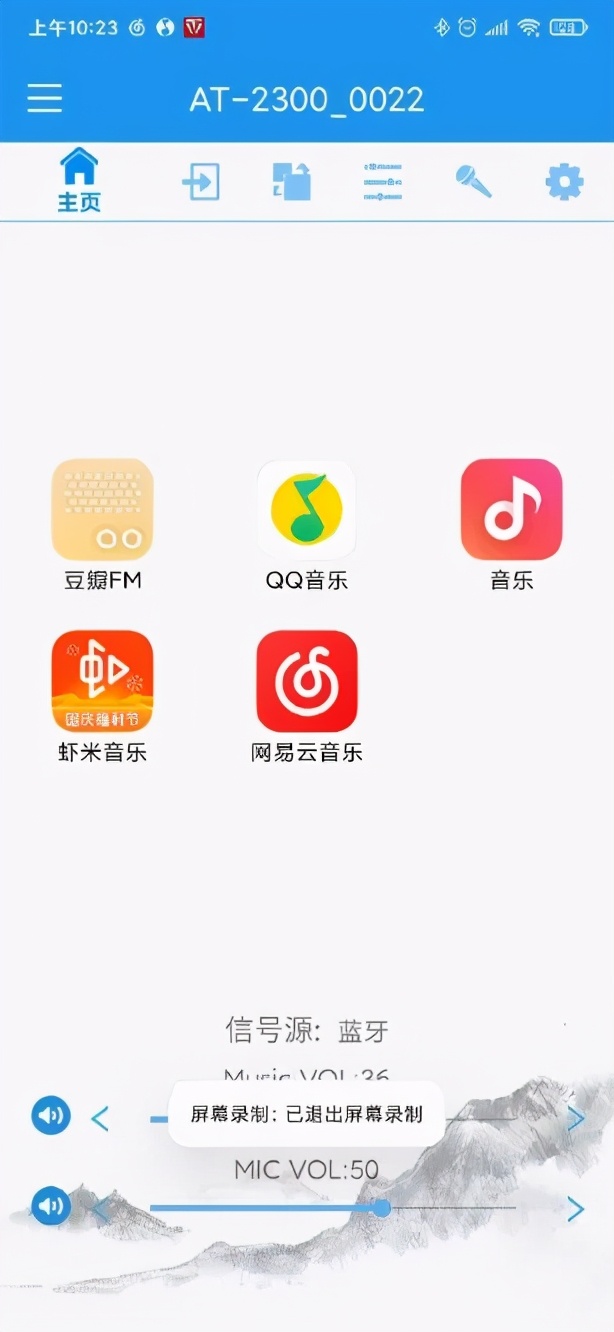Increase MIC volume with right arrow
614x1332 pixels.
tap(576, 1210)
